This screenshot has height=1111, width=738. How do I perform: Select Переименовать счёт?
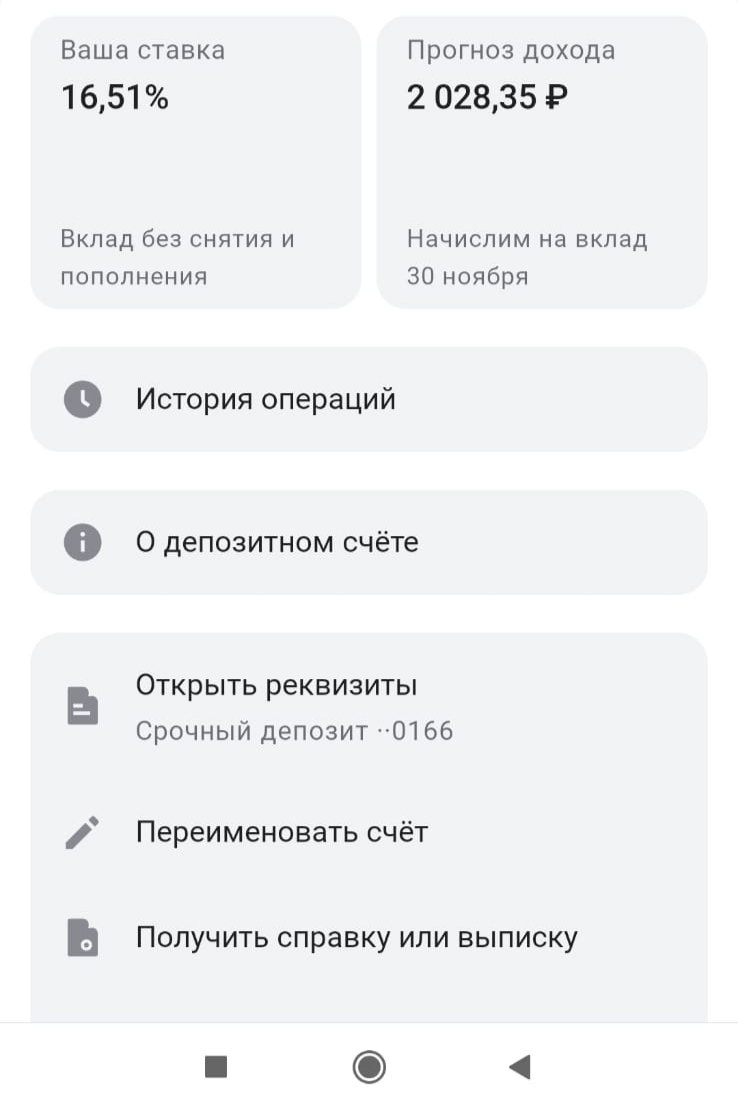coord(368,832)
